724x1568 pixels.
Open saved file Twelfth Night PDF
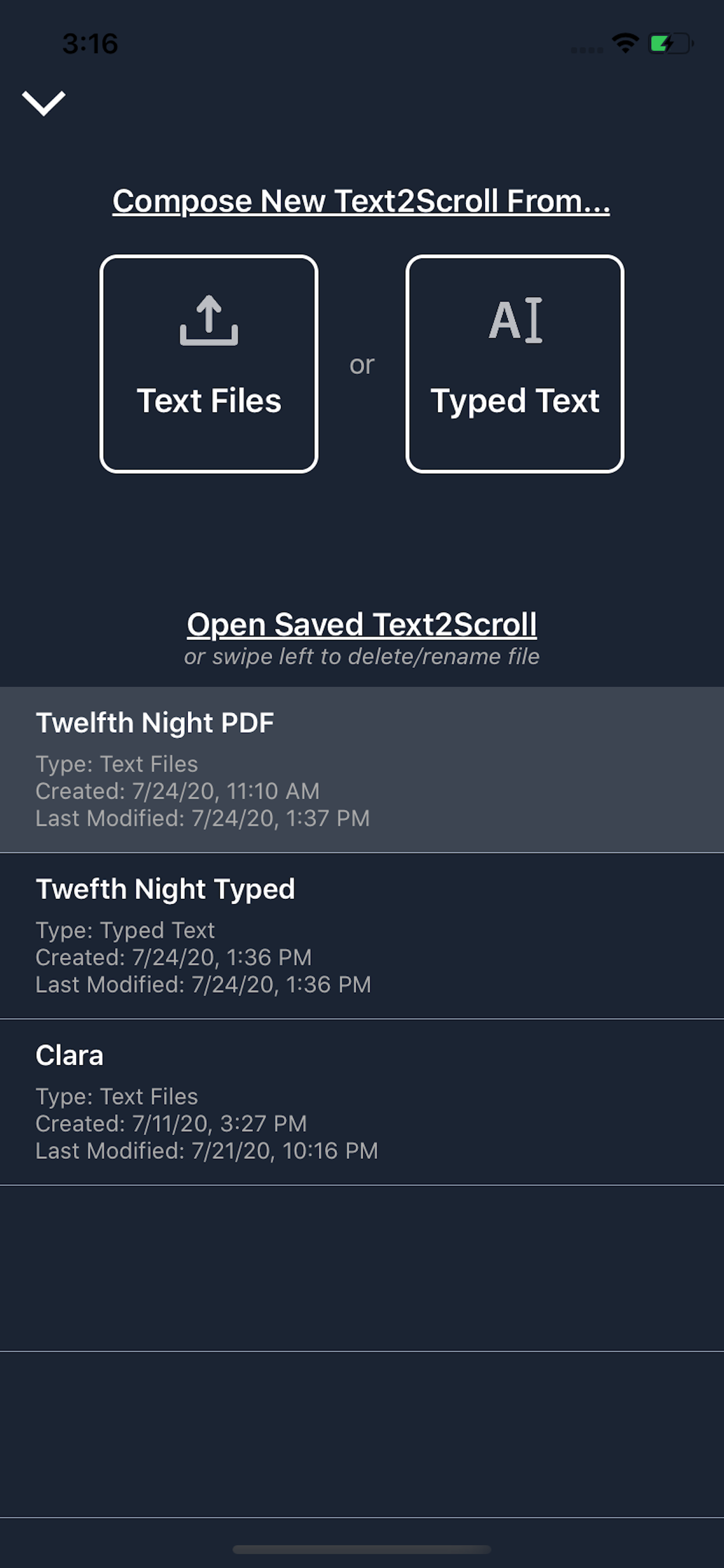point(362,769)
